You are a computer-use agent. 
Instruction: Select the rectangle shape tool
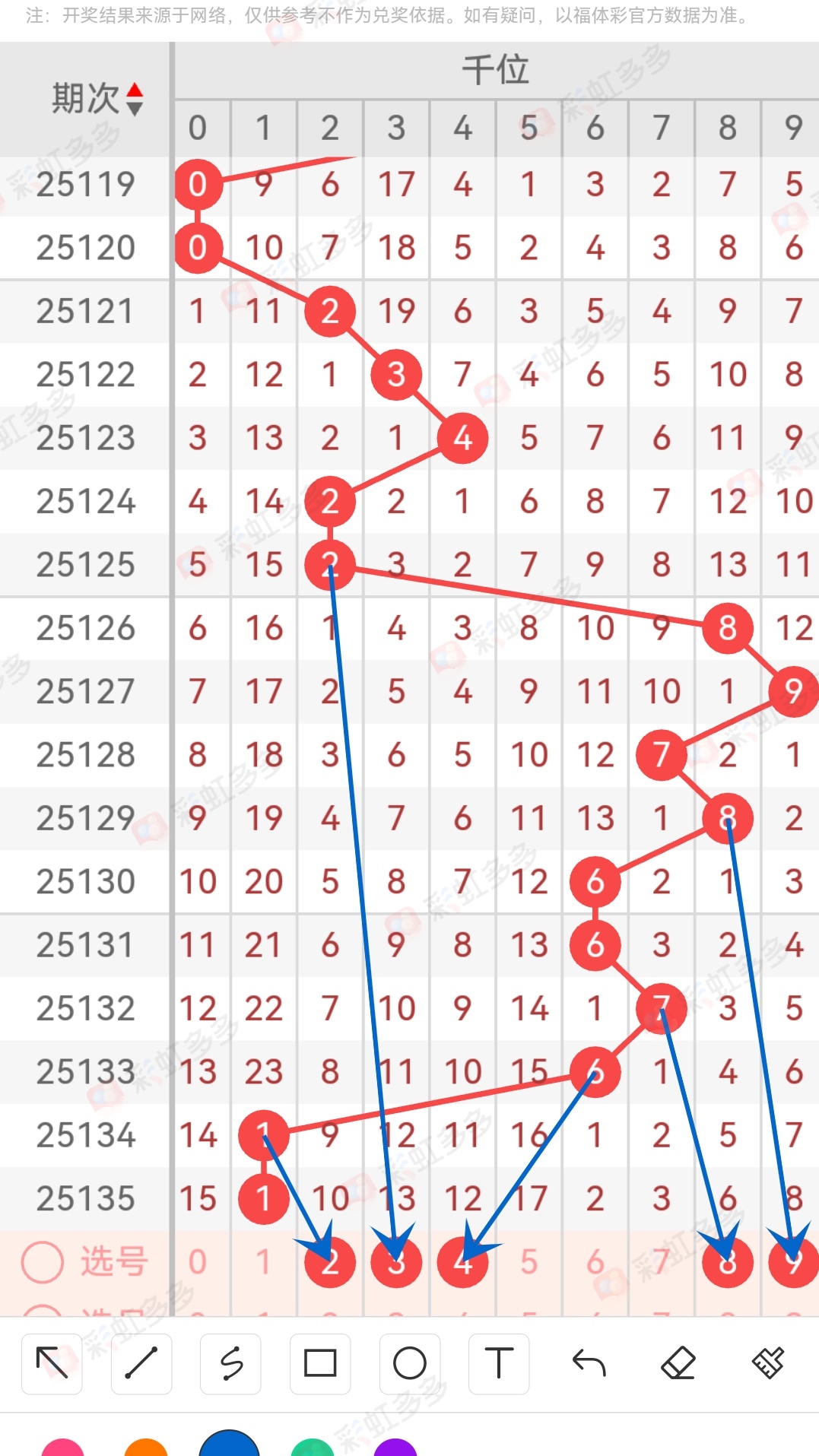320,1363
